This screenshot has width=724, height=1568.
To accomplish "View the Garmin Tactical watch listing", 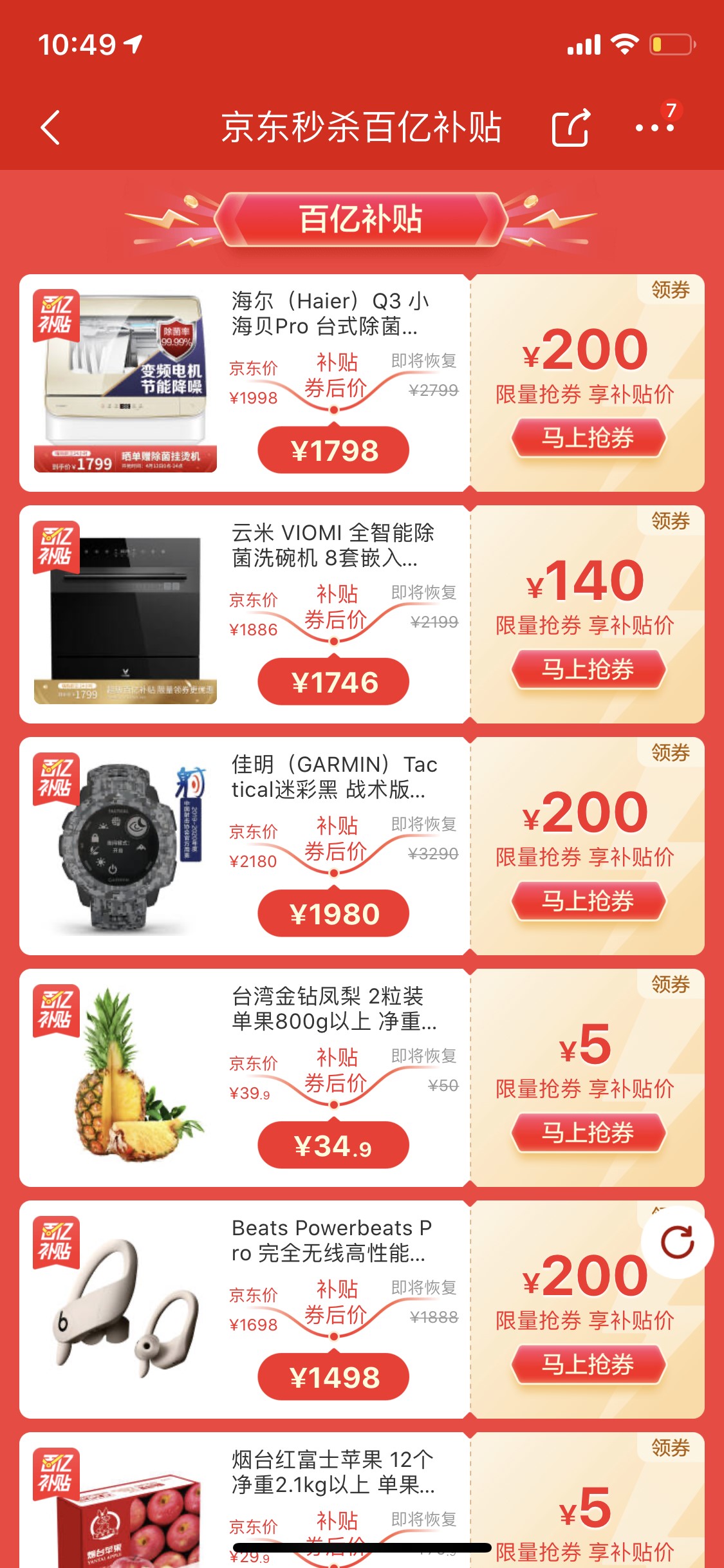I will click(245, 846).
